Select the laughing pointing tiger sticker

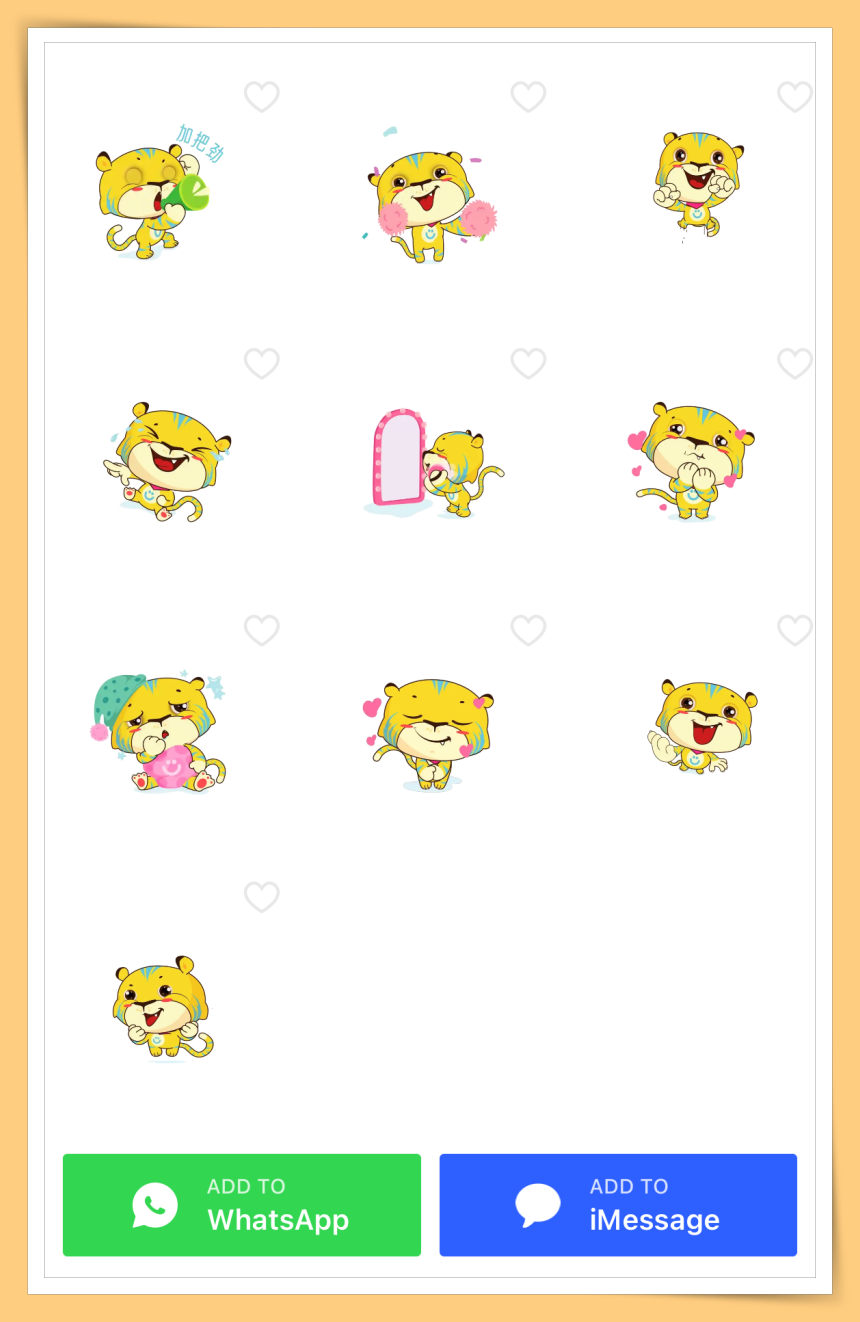tap(165, 462)
